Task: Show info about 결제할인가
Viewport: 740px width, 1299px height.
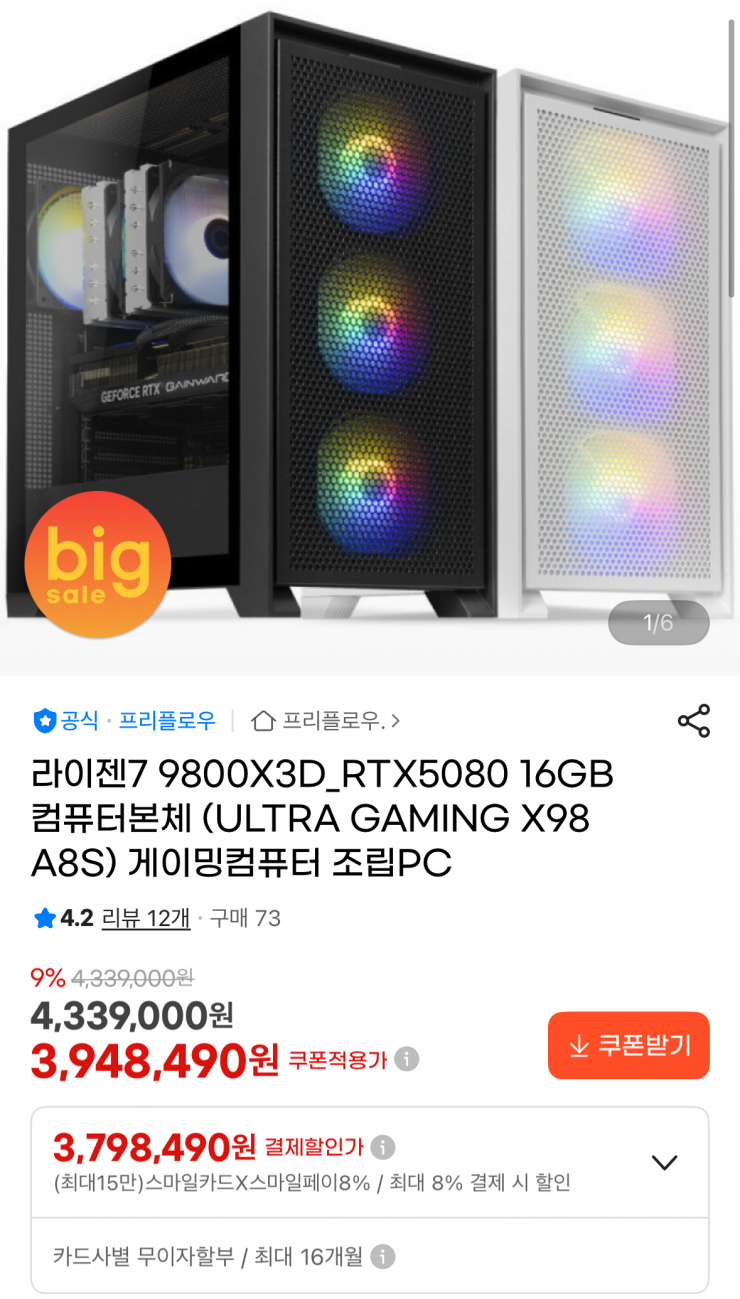Action: point(383,1146)
